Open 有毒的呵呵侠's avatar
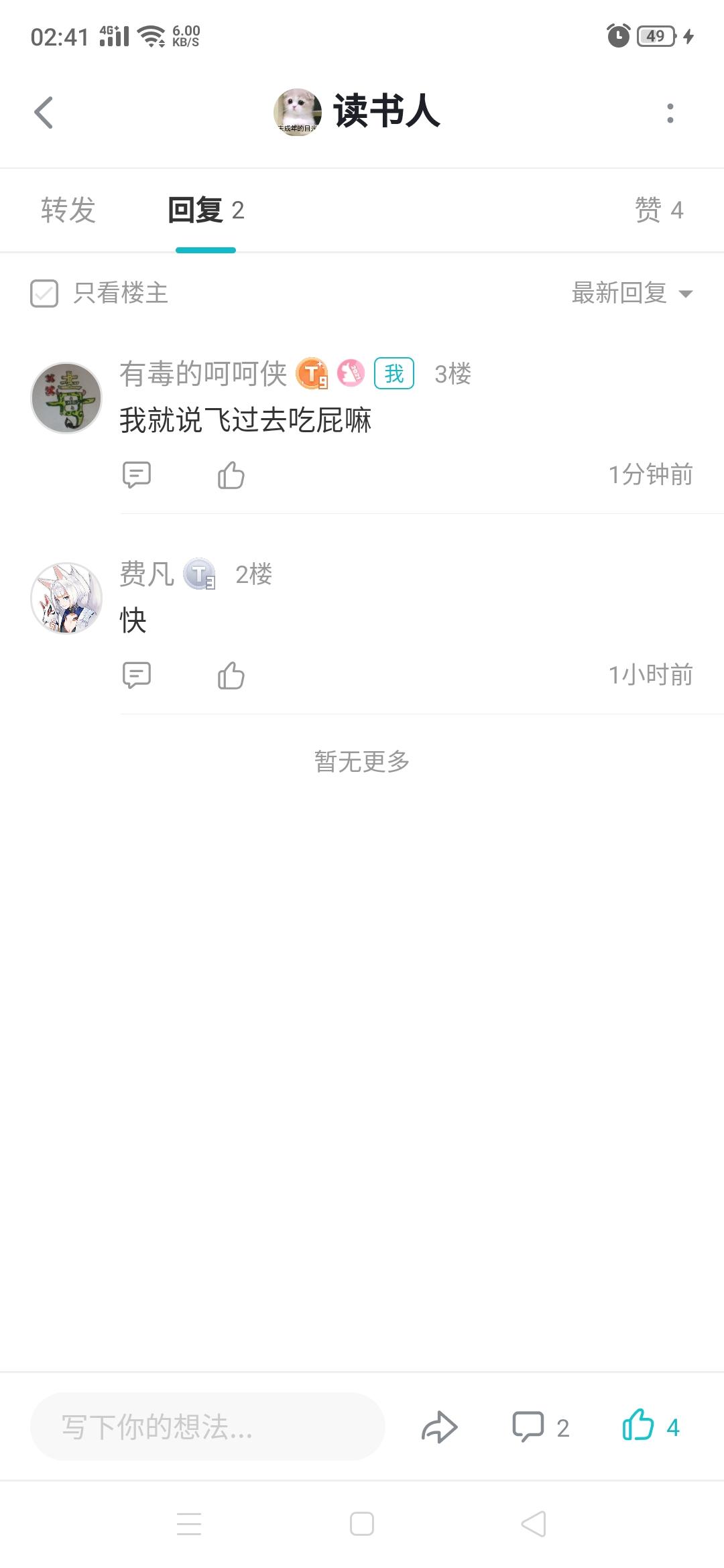Screen dimensions: 724x1568 [x=66, y=398]
